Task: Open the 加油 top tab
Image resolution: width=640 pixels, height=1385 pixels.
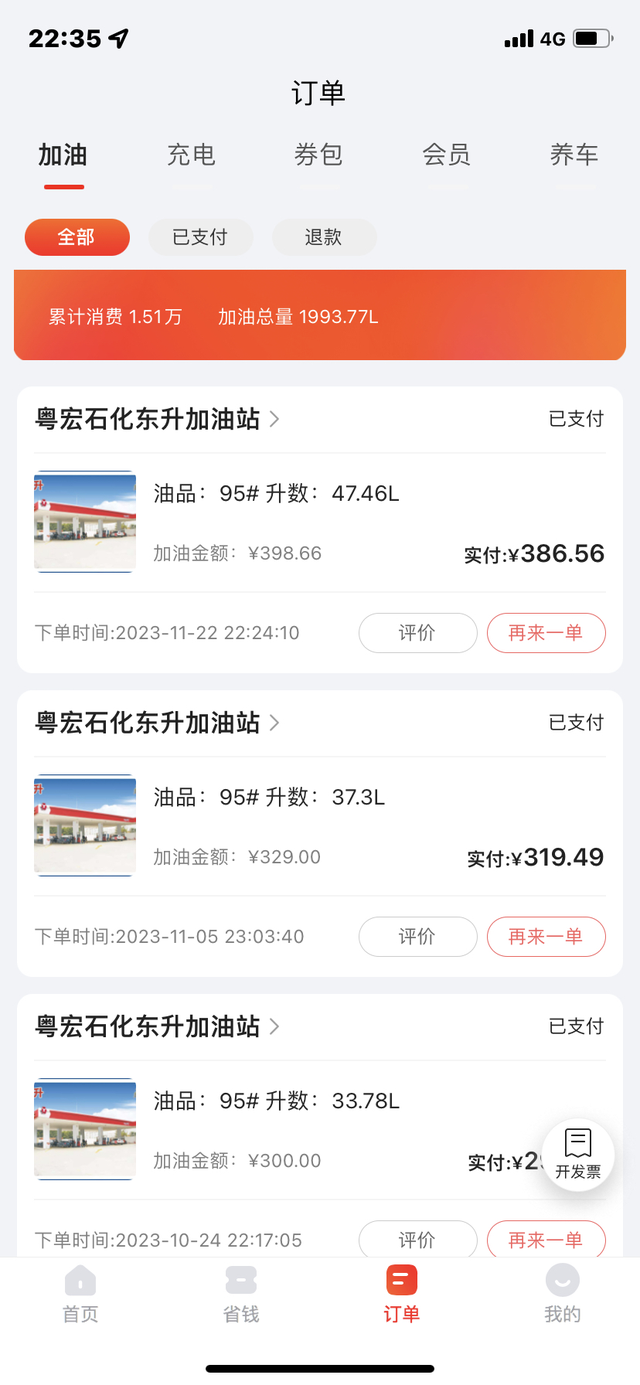Action: click(63, 156)
